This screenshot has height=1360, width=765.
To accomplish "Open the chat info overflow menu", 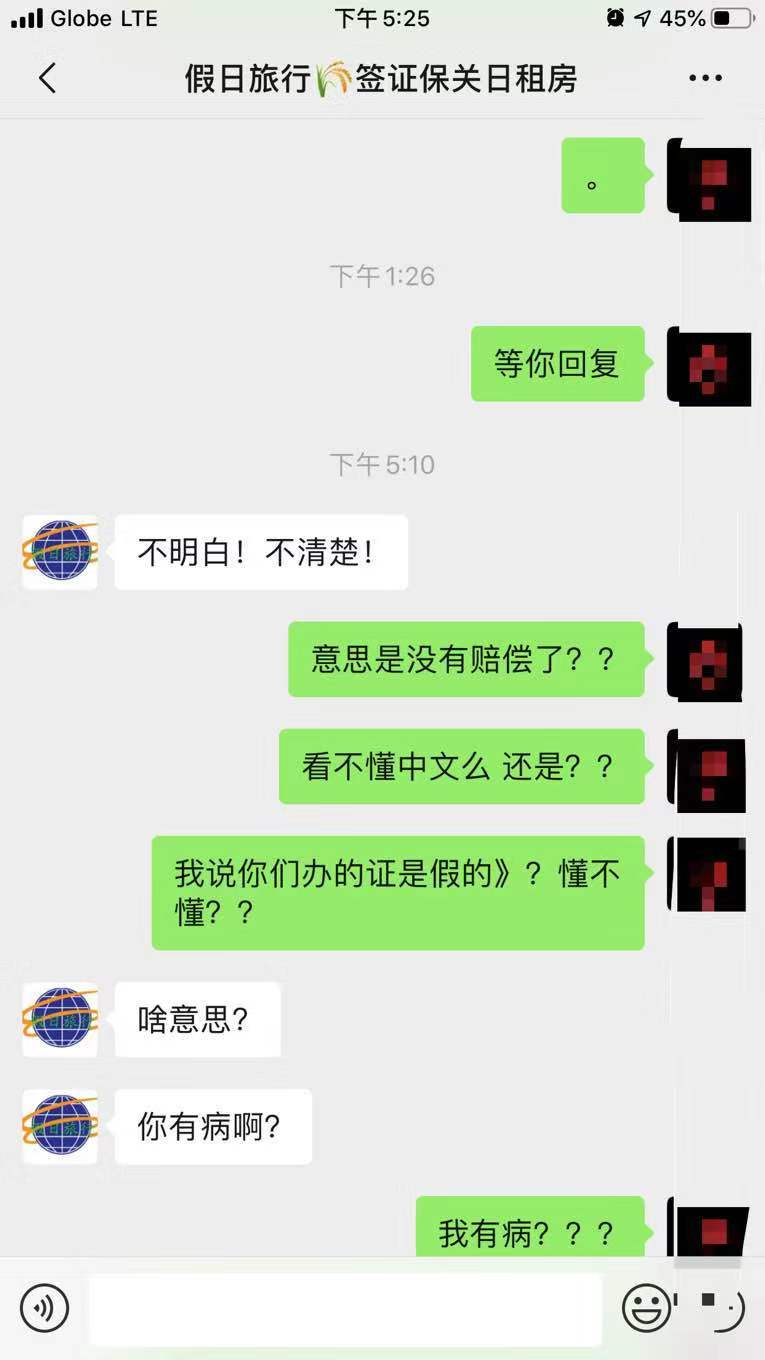I will [705, 78].
